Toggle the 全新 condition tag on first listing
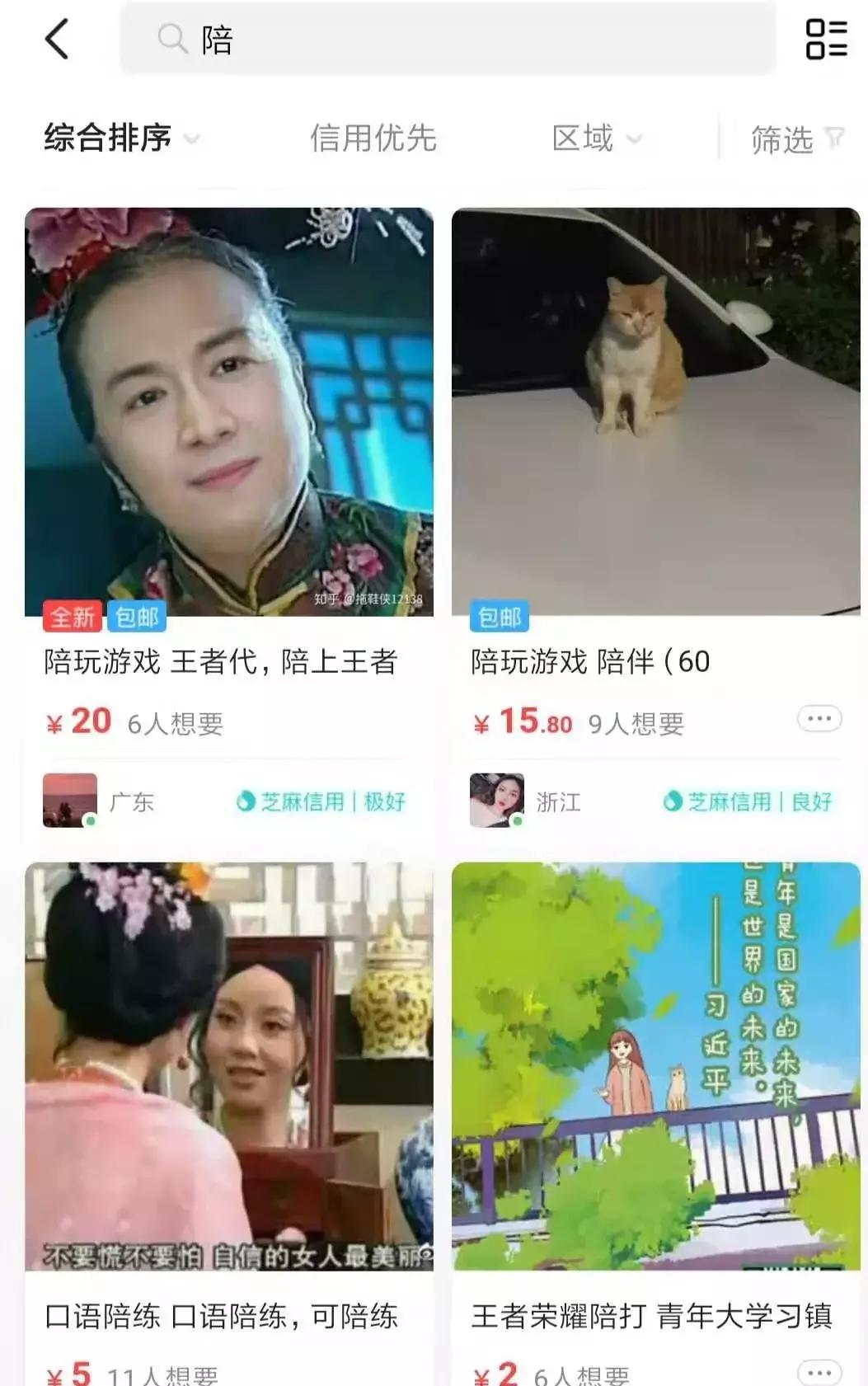868x1386 pixels. pyautogui.click(x=71, y=616)
